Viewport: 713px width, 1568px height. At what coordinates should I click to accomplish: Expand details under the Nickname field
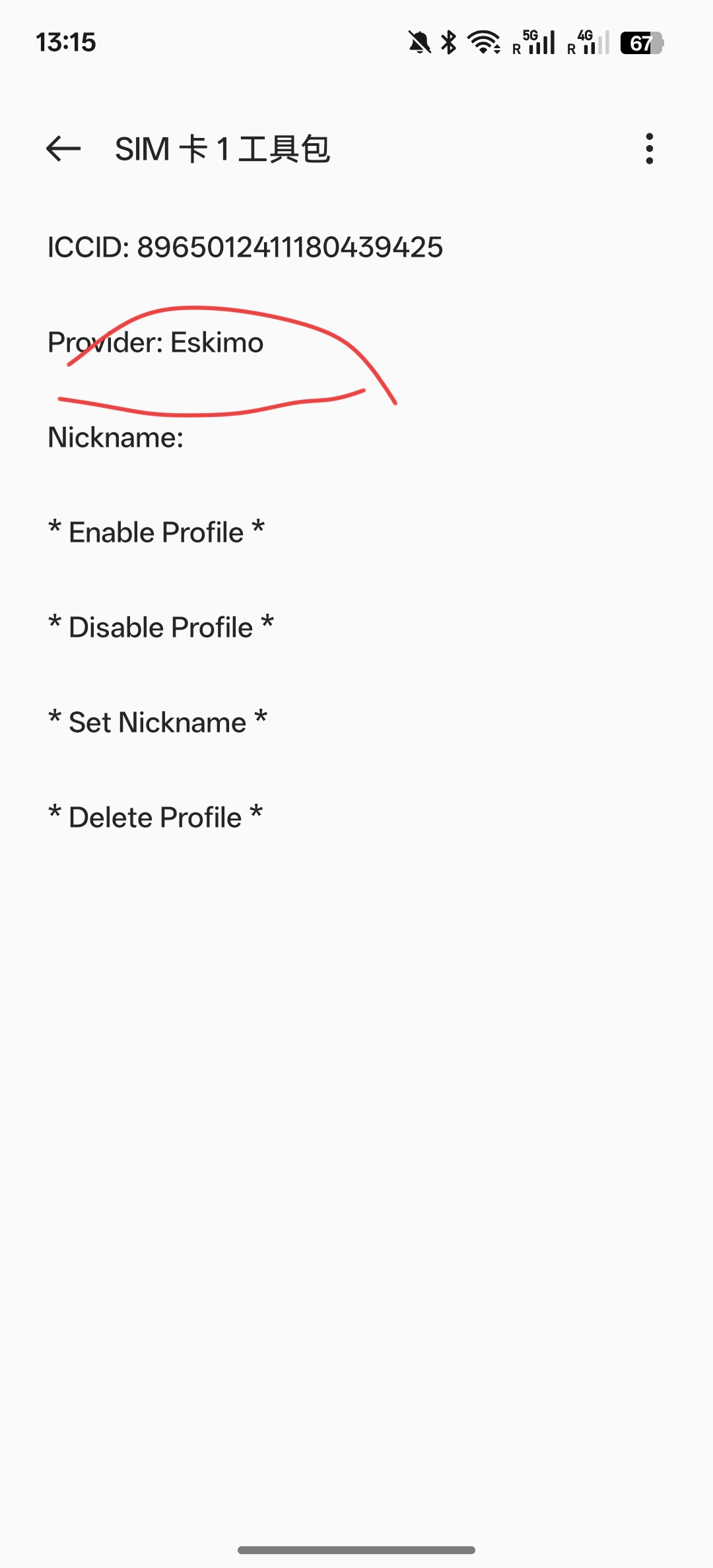point(116,436)
